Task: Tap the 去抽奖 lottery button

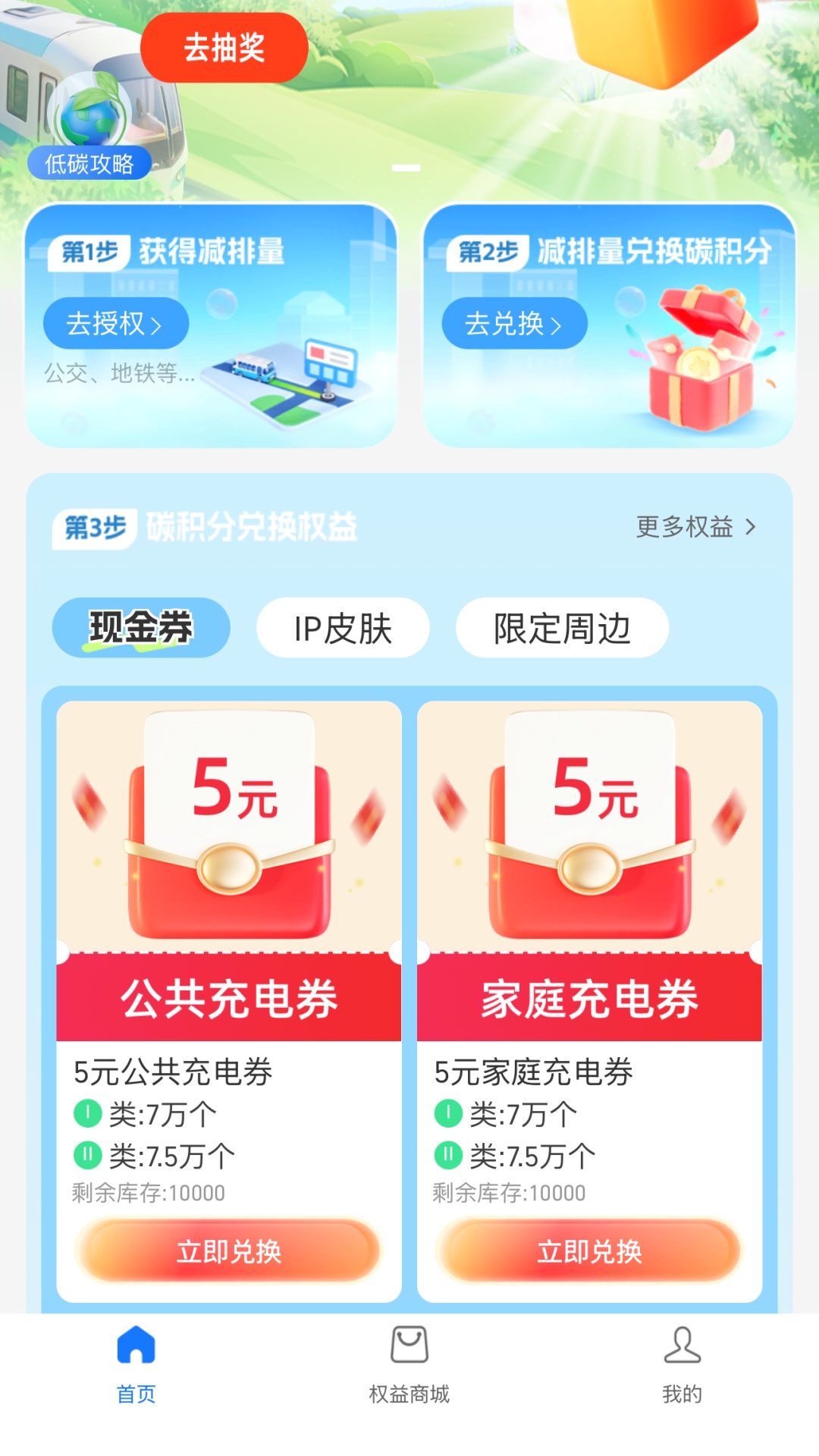Action: (224, 48)
